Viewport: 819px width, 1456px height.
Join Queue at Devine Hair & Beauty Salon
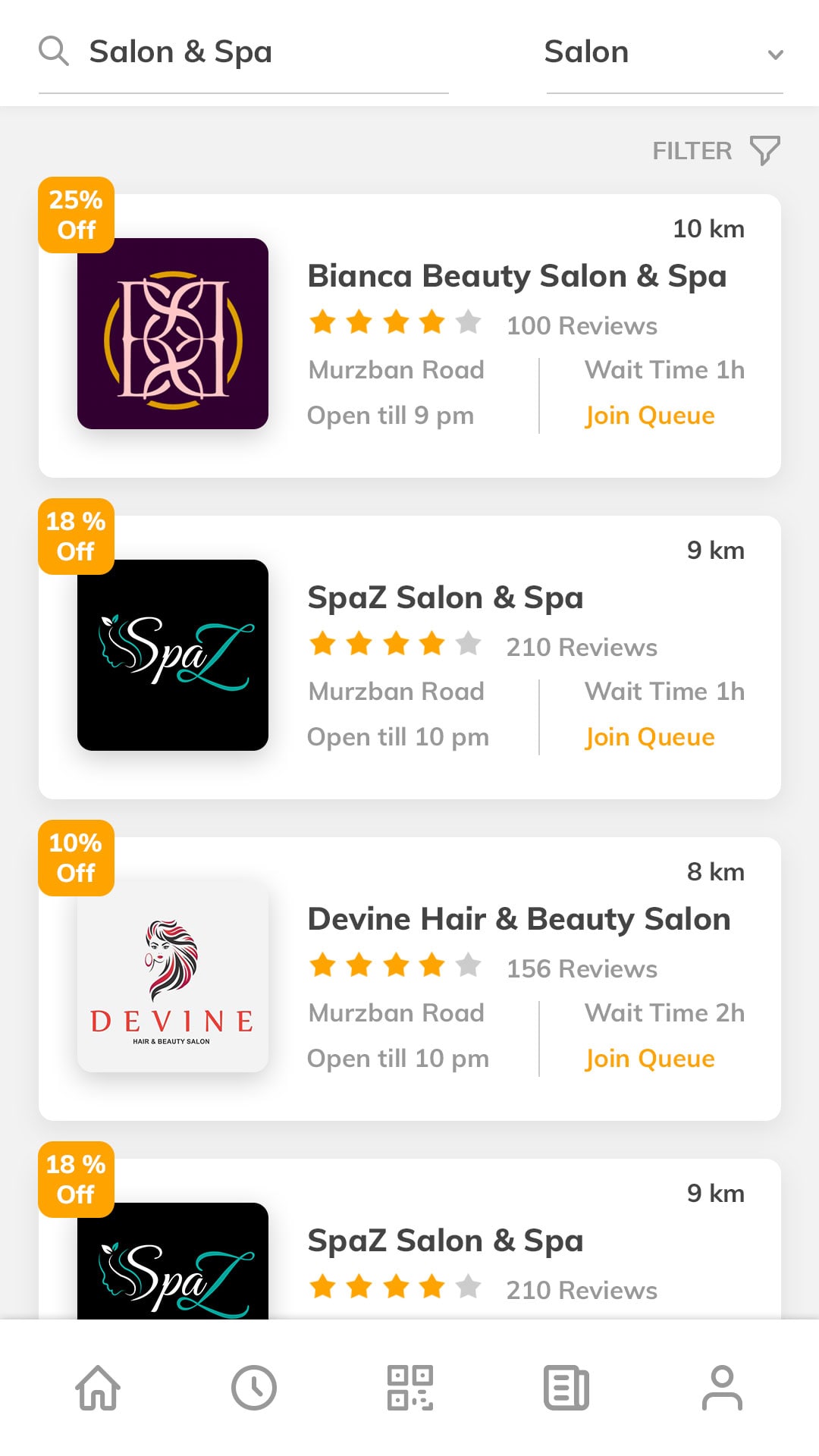point(649,1059)
